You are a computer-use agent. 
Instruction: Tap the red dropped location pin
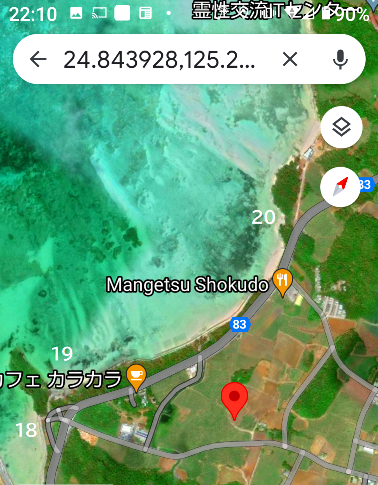pyautogui.click(x=235, y=401)
